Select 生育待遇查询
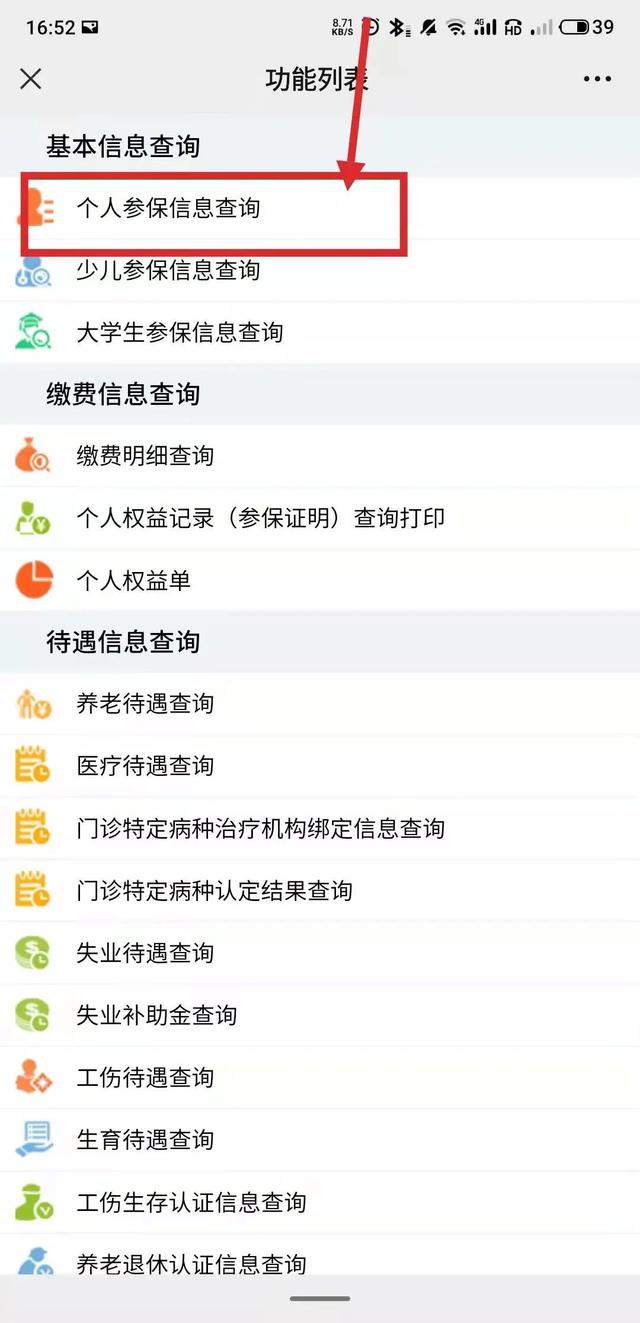 (320, 1139)
